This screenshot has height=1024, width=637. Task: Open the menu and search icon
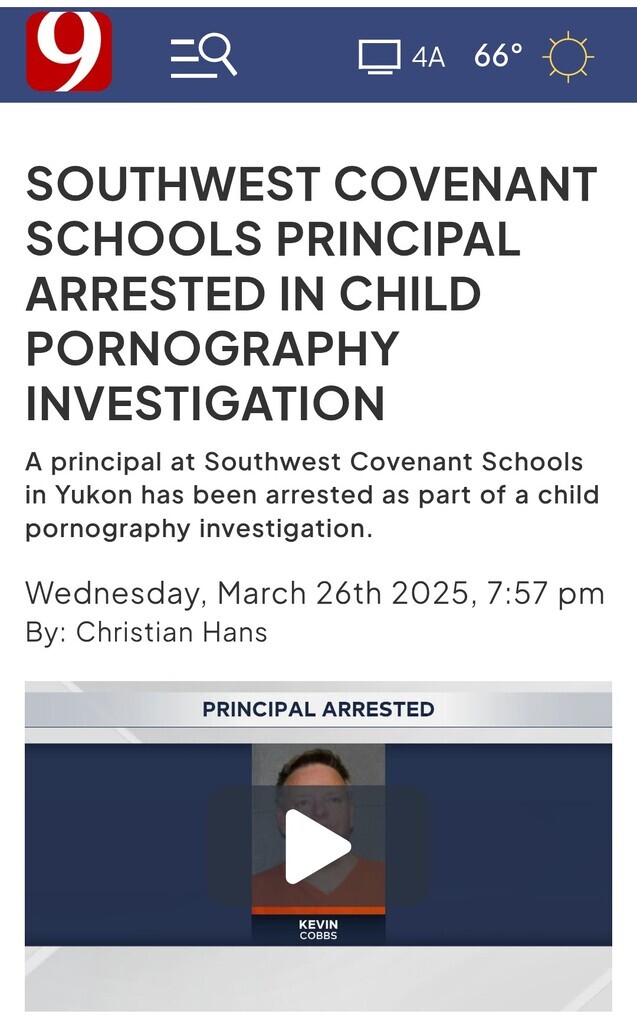point(203,55)
